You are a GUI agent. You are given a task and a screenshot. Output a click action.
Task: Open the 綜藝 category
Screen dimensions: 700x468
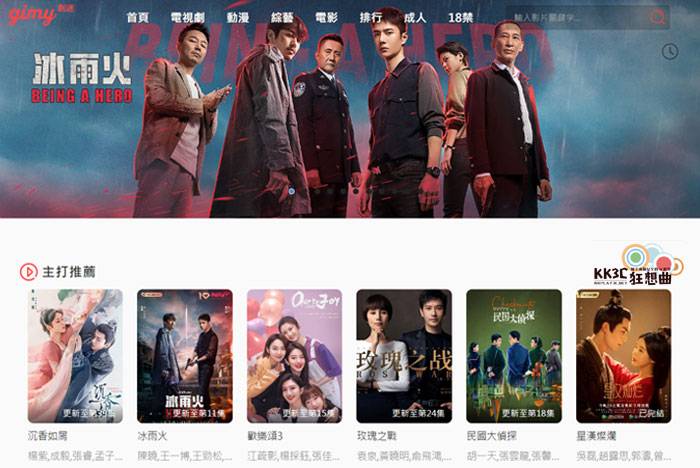(281, 17)
